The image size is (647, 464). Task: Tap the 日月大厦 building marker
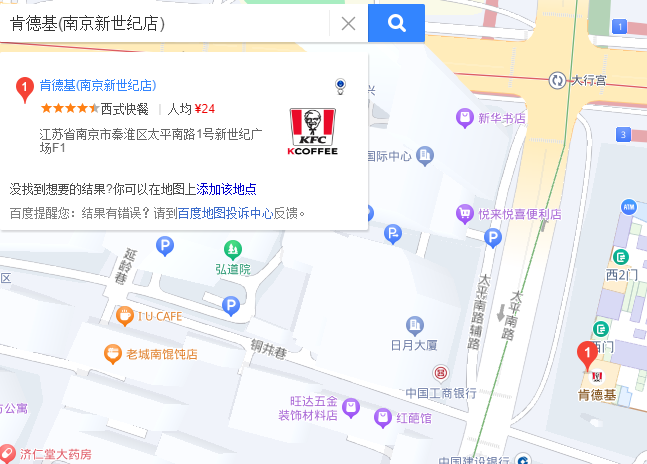click(414, 326)
